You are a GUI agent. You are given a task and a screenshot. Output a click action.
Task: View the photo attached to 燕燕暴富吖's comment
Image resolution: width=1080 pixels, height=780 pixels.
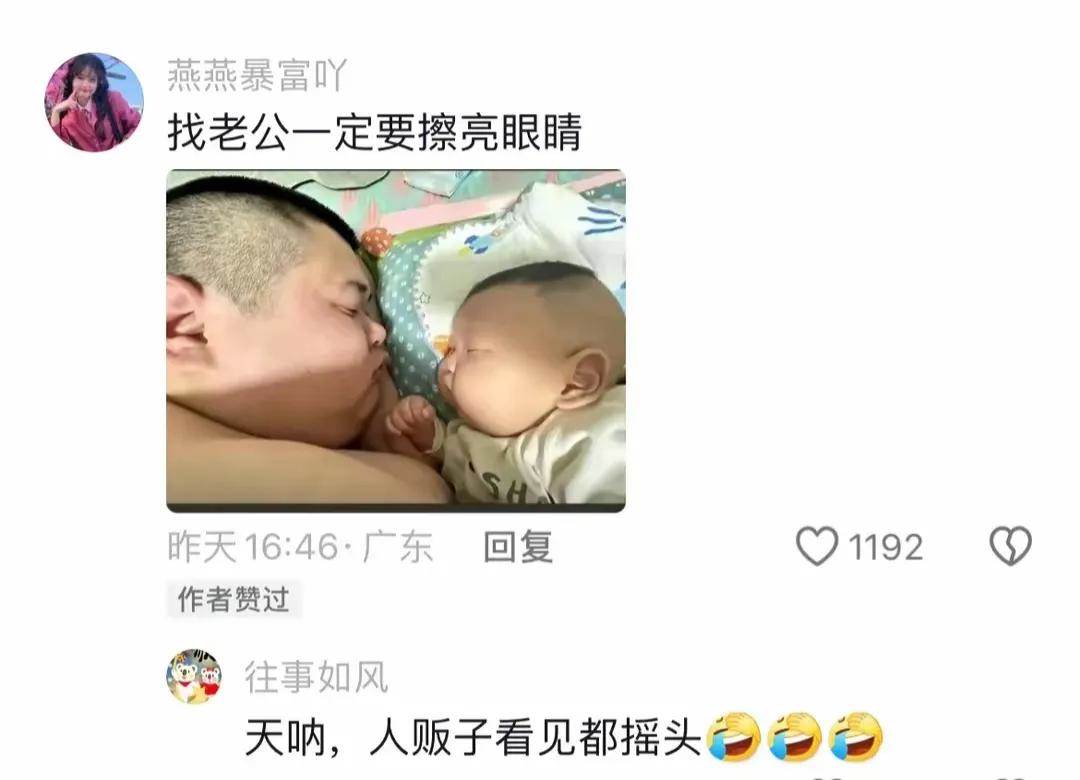395,340
